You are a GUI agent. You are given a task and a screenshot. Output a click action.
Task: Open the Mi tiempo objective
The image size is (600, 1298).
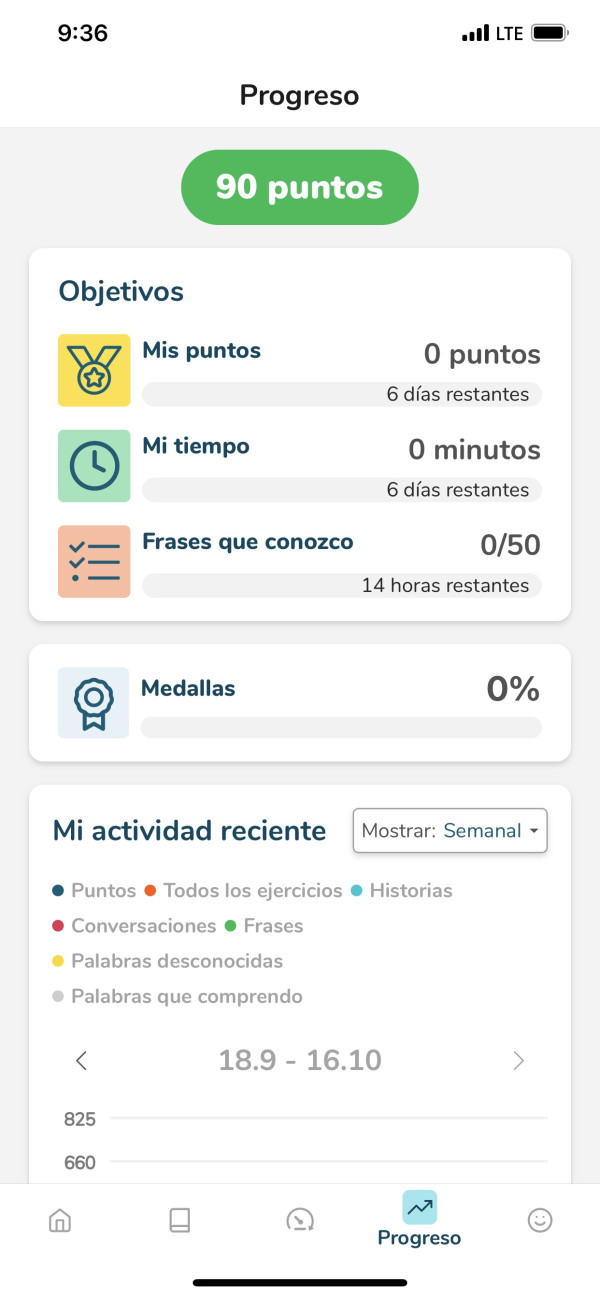tap(299, 466)
